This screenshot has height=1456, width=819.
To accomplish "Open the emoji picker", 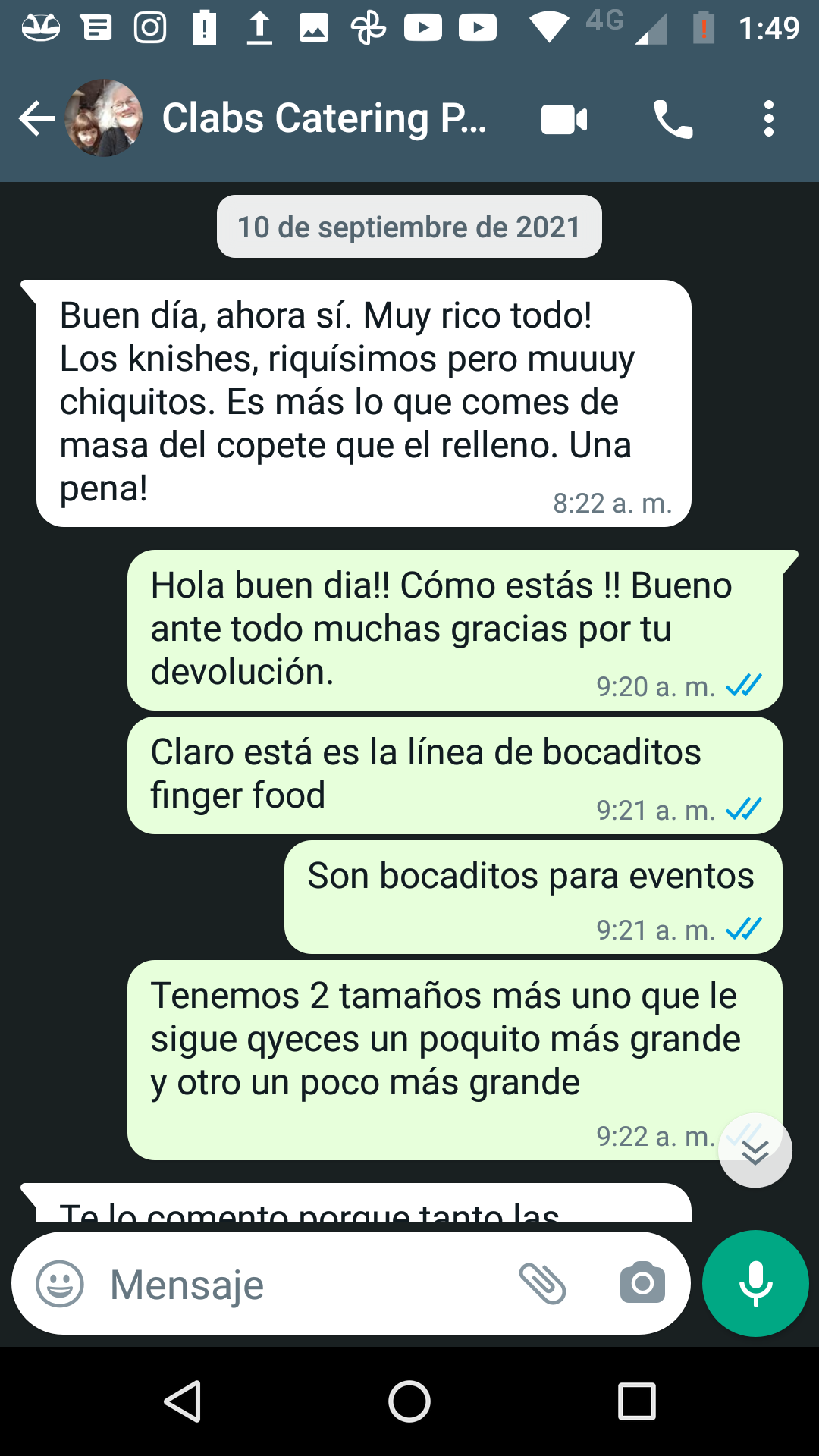I will pyautogui.click(x=60, y=1284).
